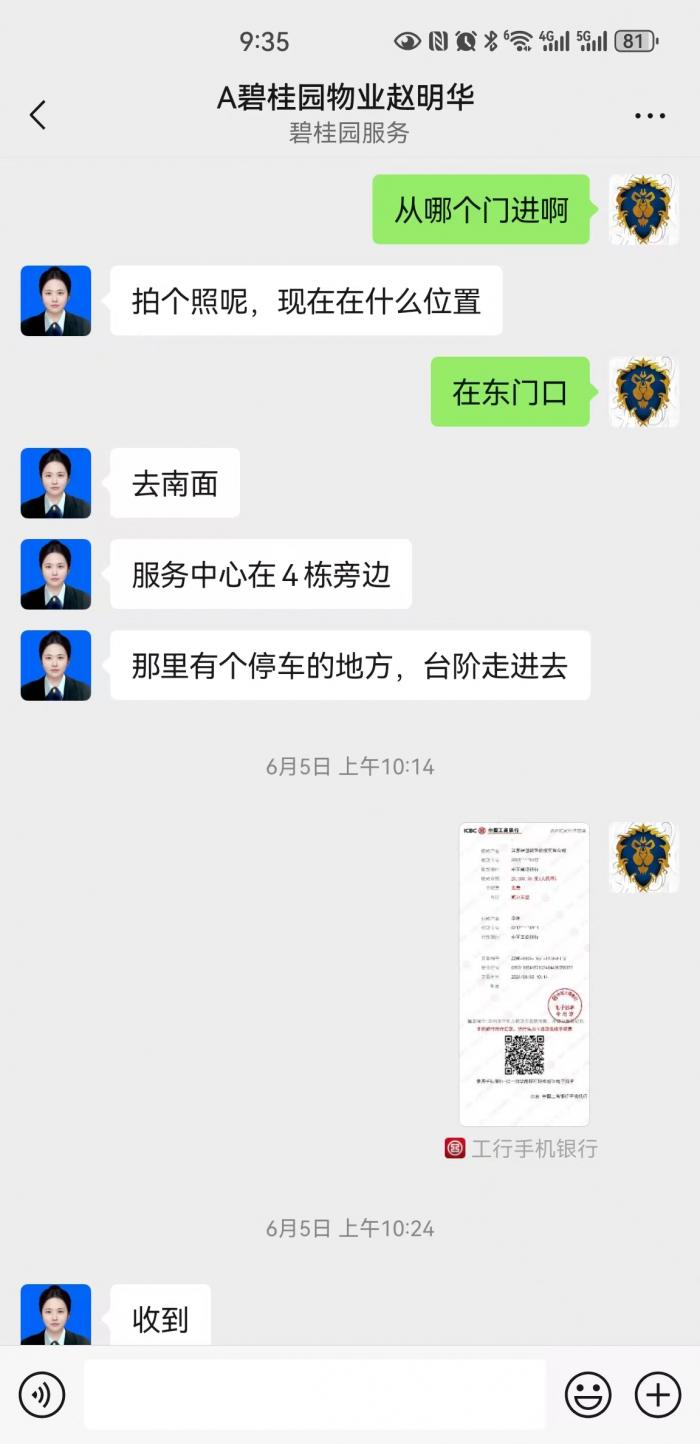
Task: Tap the contact's avatar beside 去南面
Action: pyautogui.click(x=56, y=483)
